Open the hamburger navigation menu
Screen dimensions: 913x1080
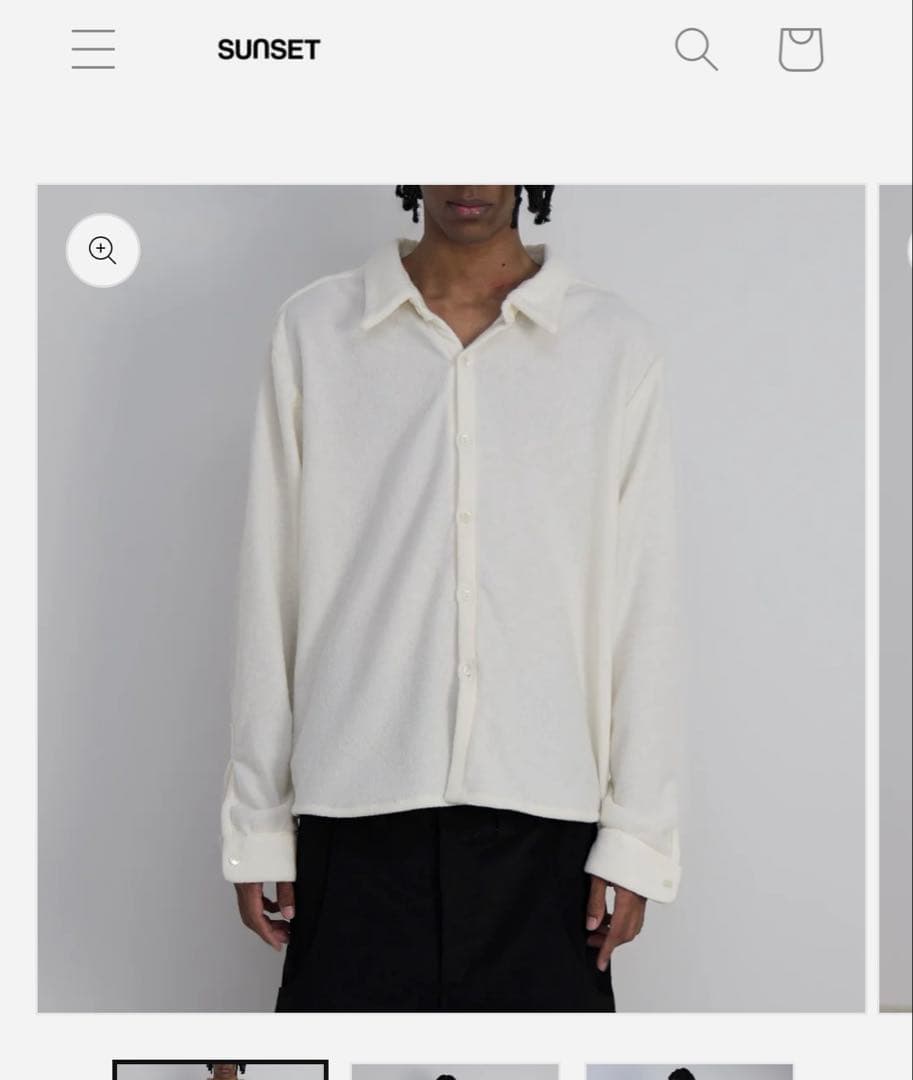tap(93, 49)
